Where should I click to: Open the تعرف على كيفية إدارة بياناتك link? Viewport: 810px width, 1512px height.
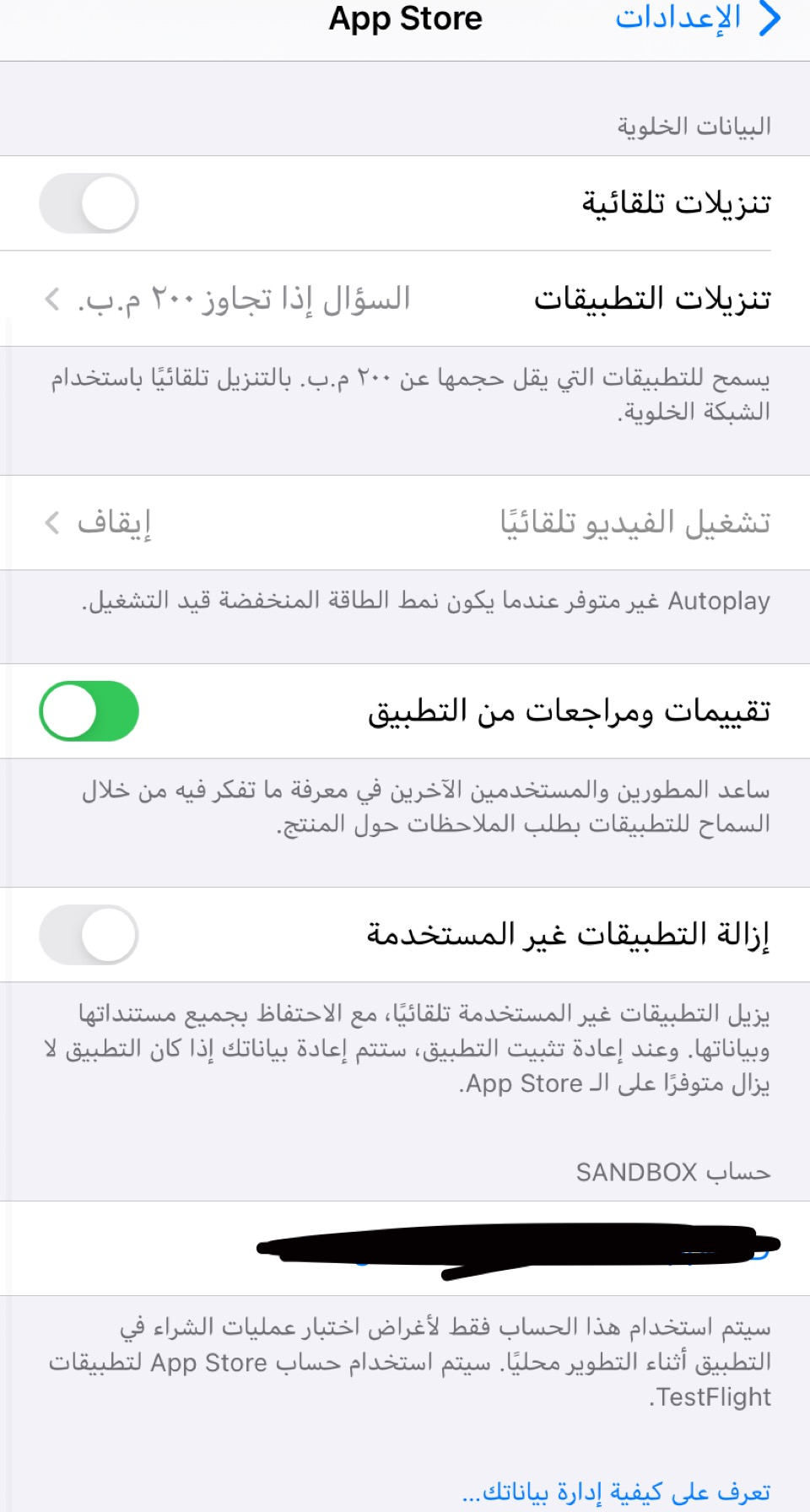(617, 1492)
